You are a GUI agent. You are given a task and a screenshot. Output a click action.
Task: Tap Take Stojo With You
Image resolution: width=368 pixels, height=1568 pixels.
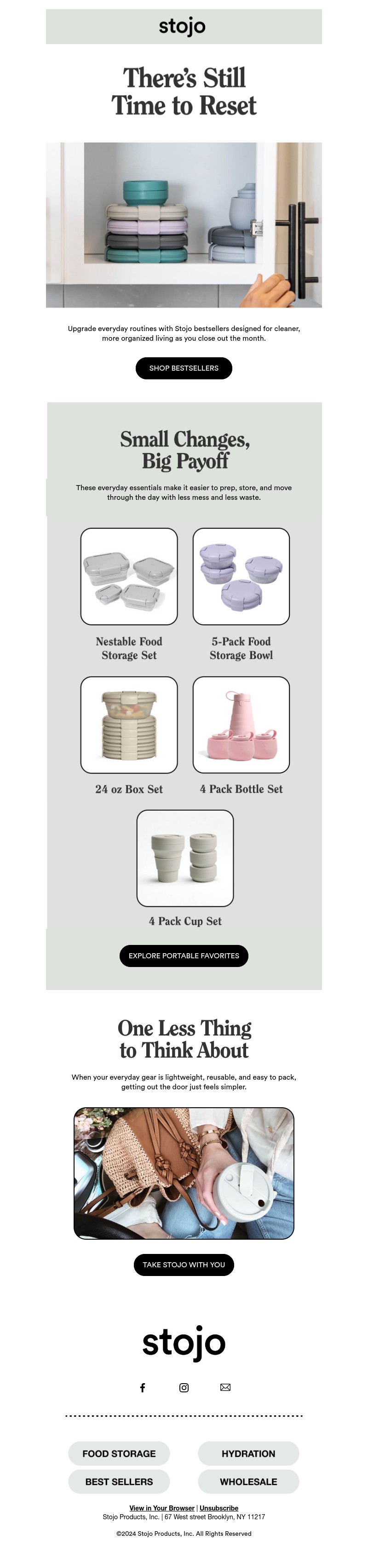[184, 1264]
